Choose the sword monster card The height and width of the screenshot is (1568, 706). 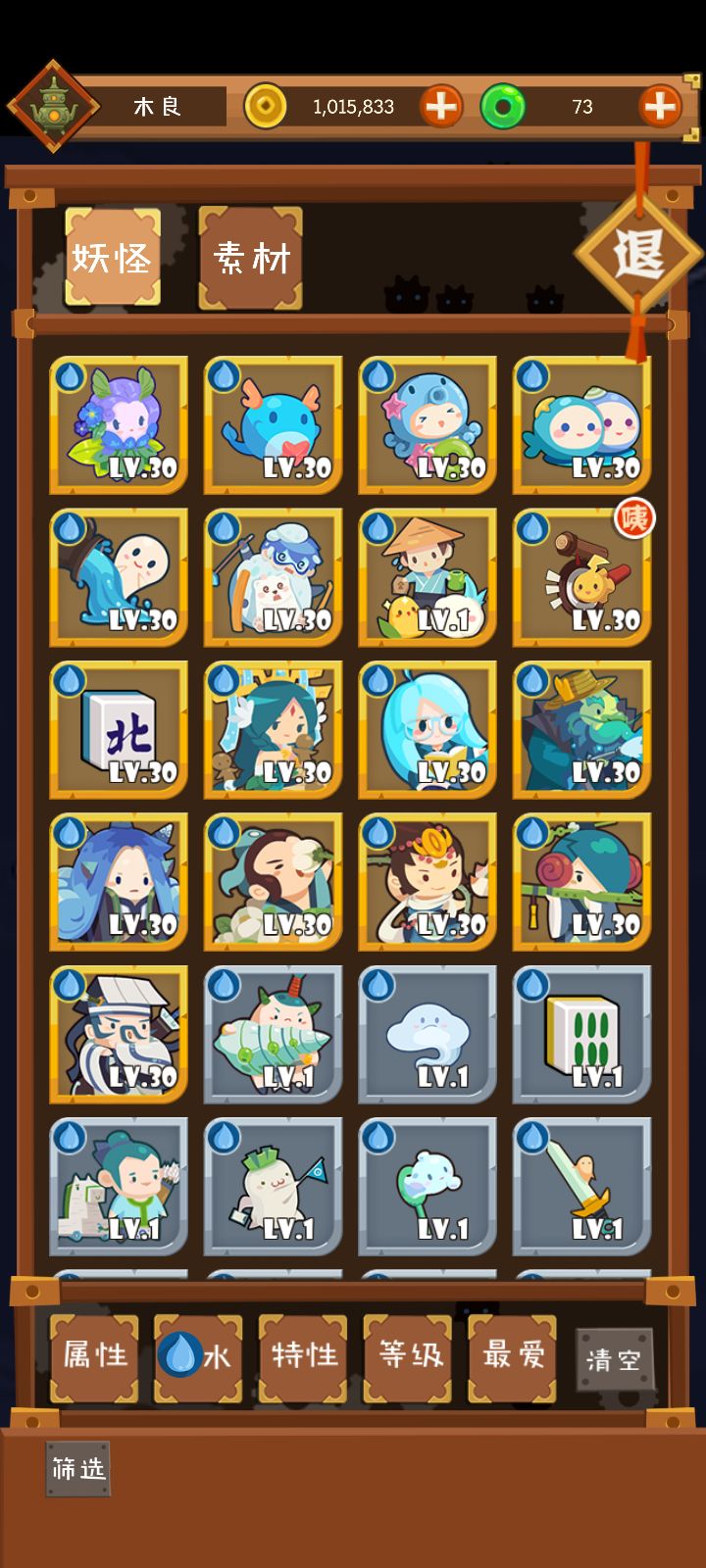tap(582, 1187)
